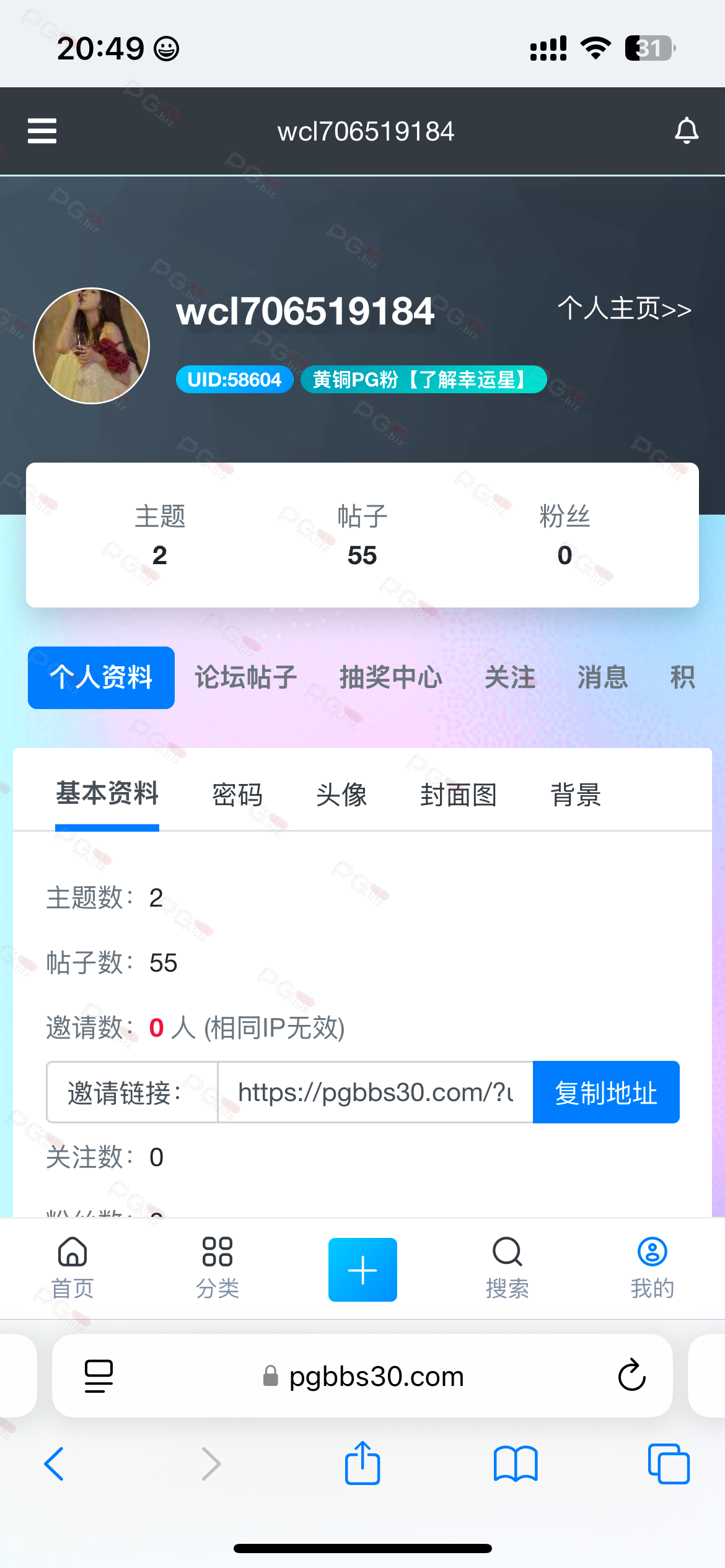Screen dimensions: 725x1568
Task: Tap the 复制地址 copy button
Action: tap(605, 1092)
